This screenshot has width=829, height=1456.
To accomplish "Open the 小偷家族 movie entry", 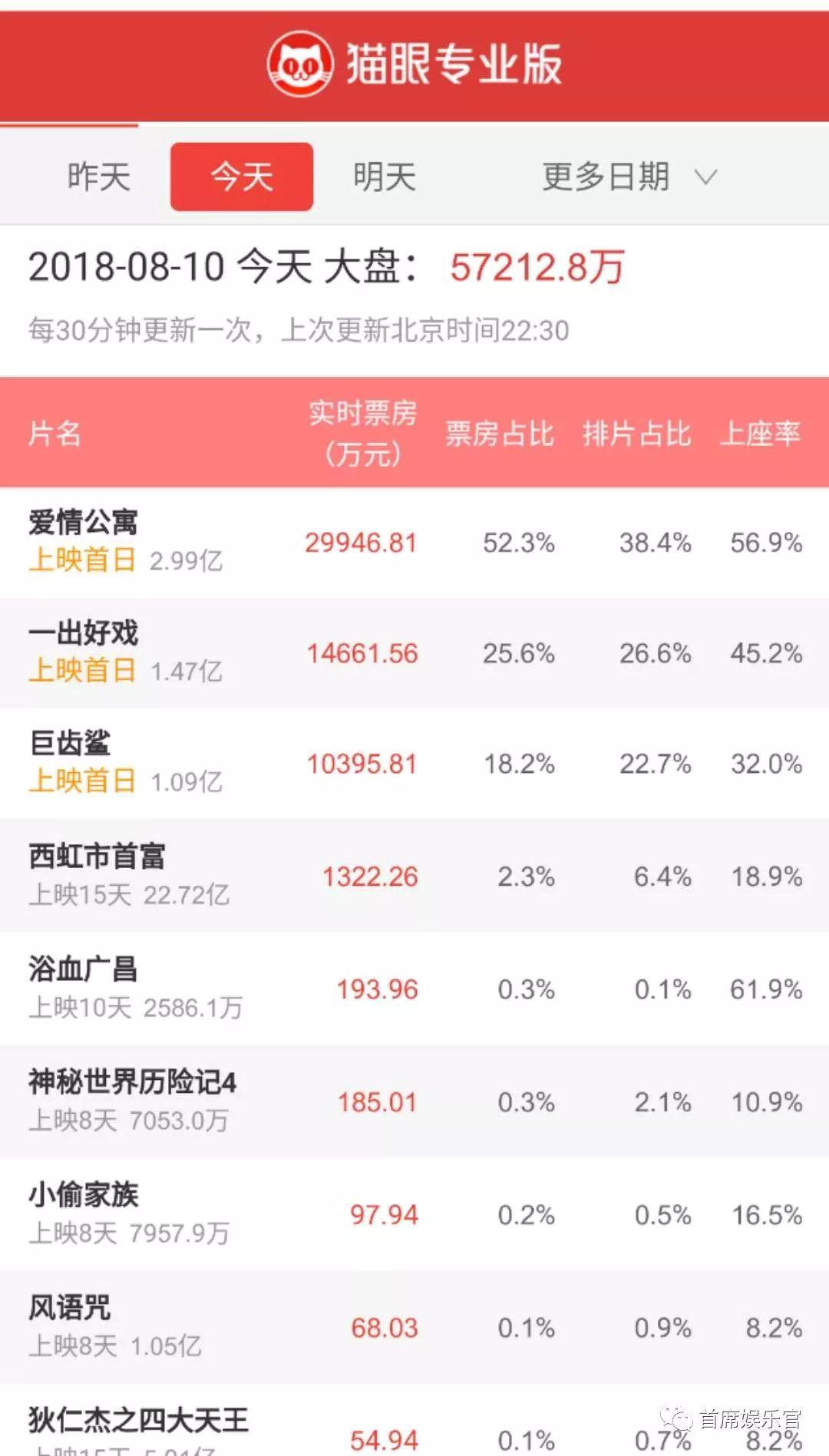I will (x=83, y=1195).
